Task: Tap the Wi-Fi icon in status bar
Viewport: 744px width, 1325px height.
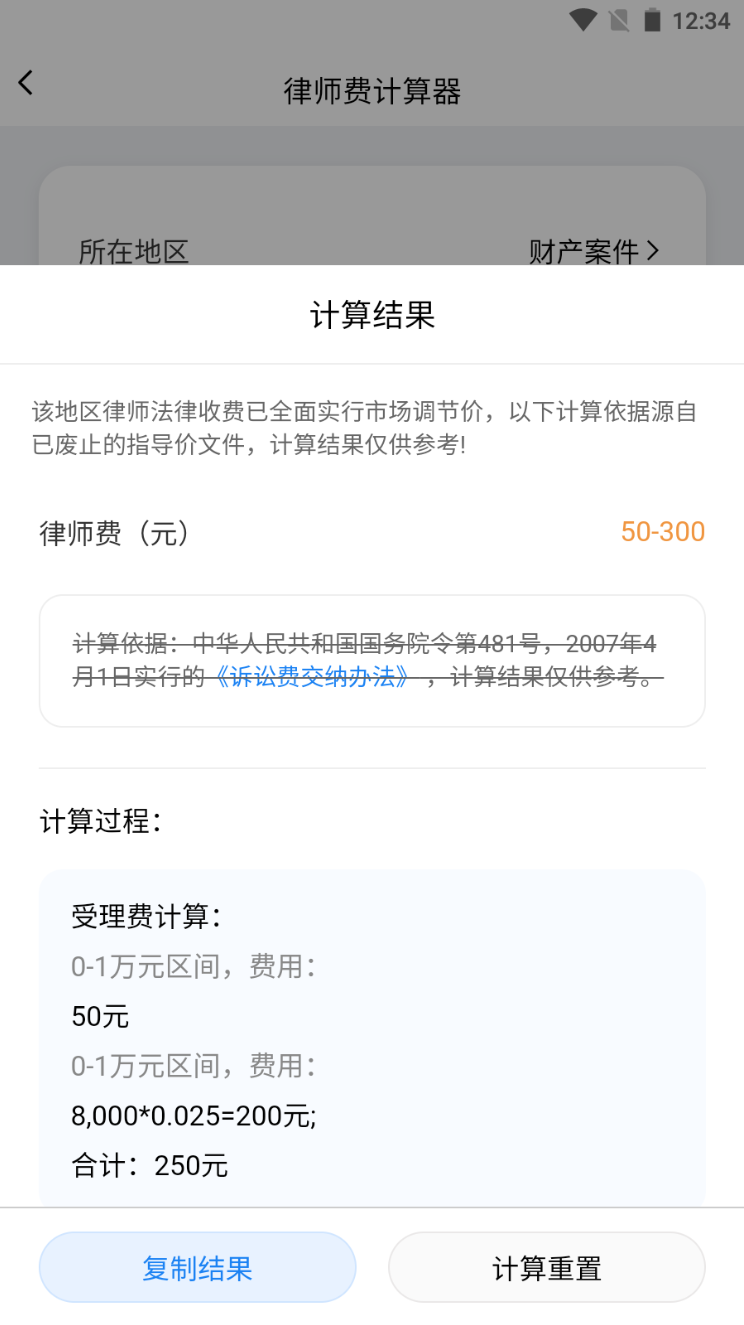Action: pos(581,17)
